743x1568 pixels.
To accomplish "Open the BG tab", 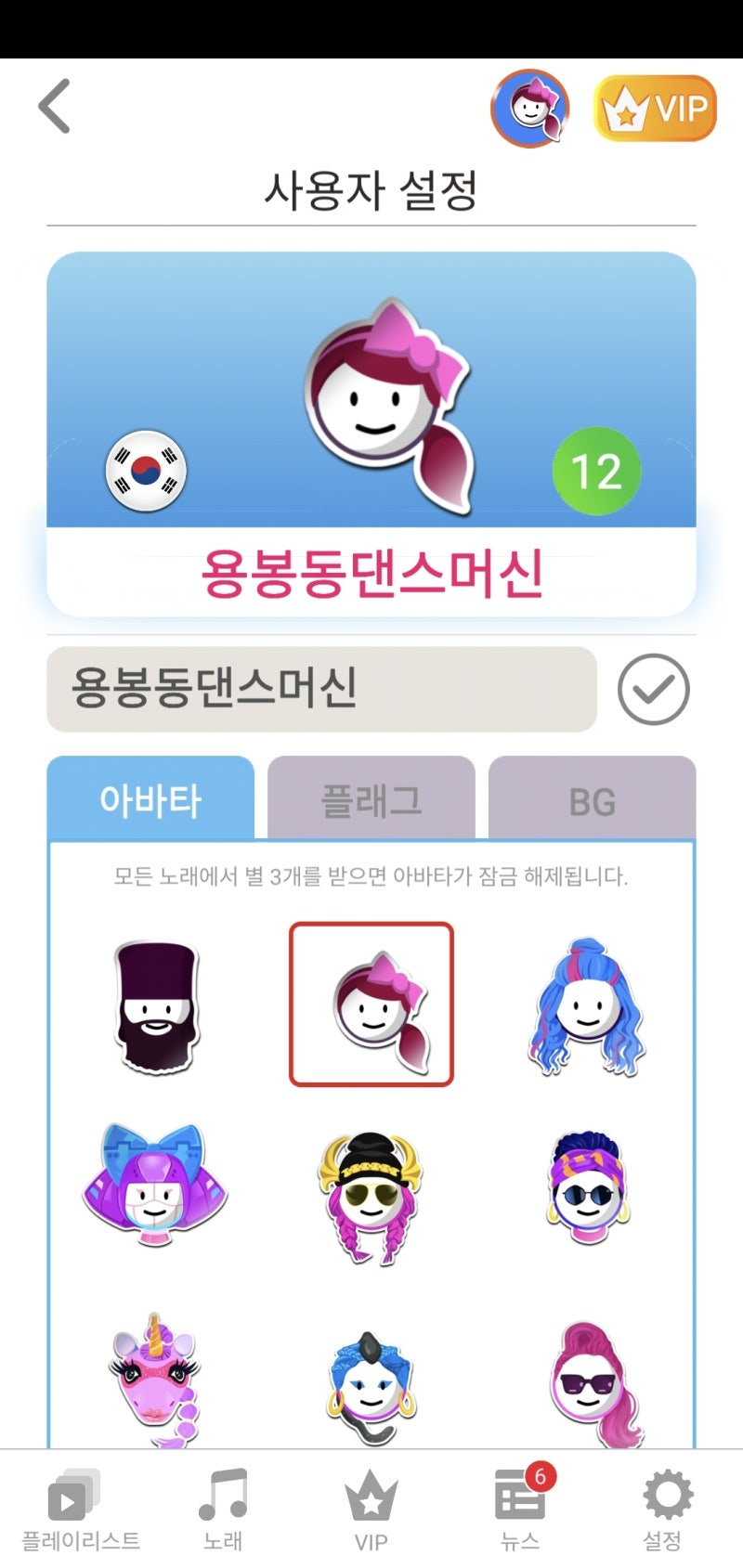I will (x=592, y=799).
